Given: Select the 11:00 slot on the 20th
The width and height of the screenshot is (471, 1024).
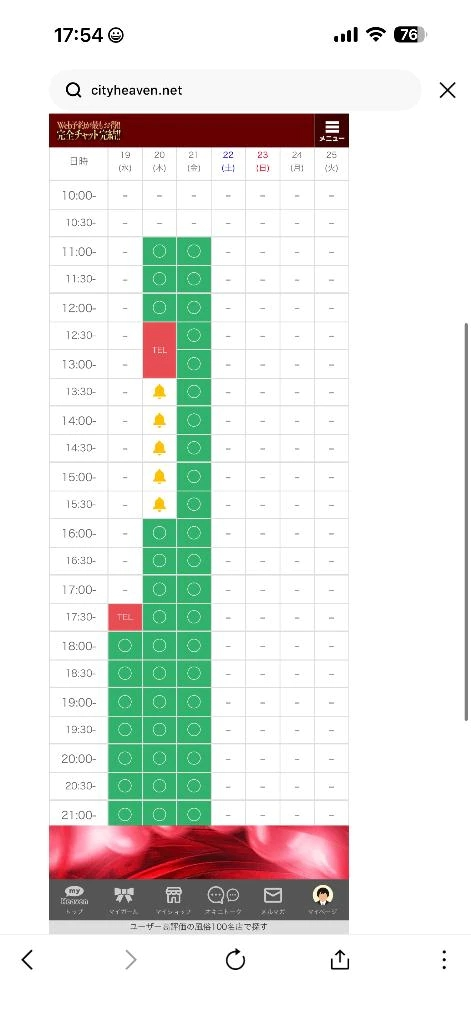Looking at the screenshot, I should click(x=159, y=251).
